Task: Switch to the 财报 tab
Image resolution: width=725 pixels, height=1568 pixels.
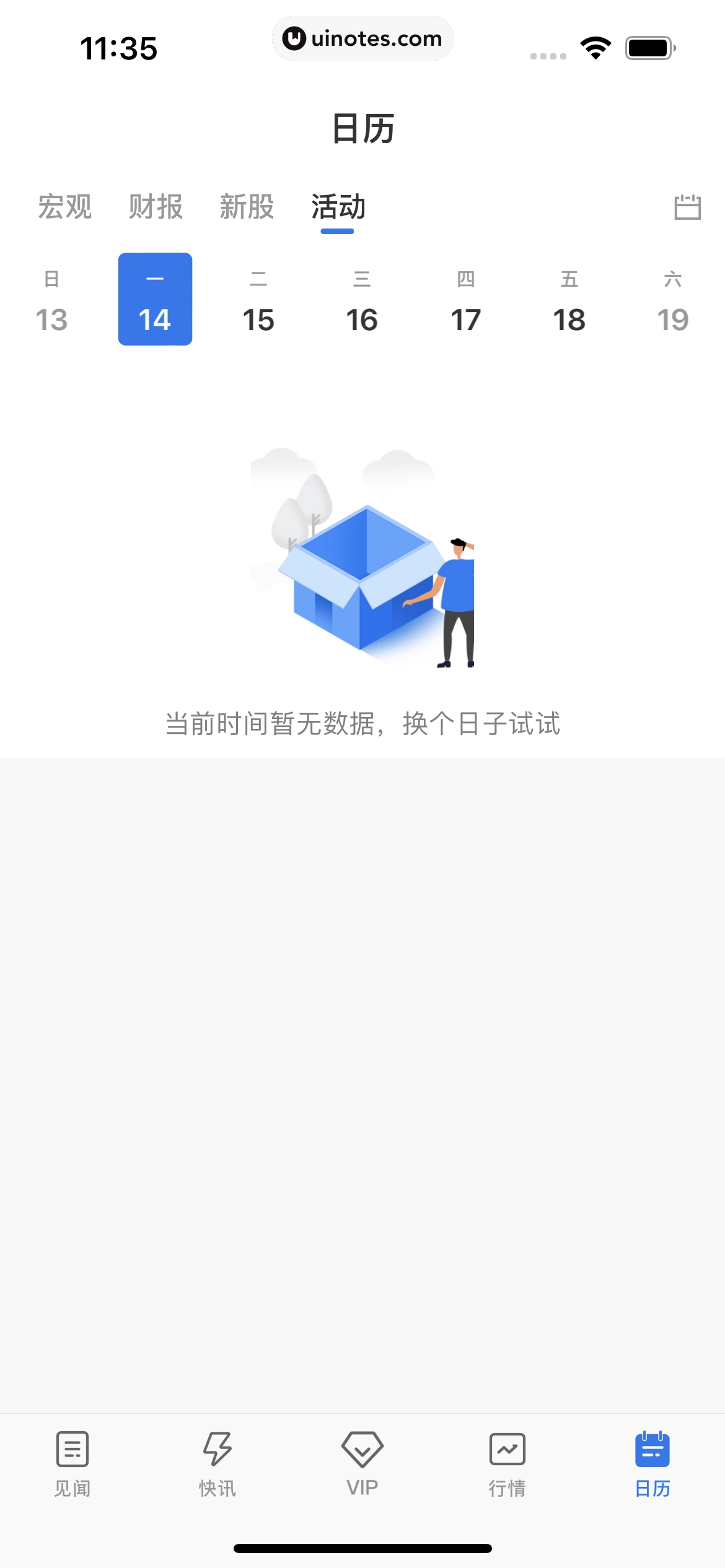Action: (155, 208)
